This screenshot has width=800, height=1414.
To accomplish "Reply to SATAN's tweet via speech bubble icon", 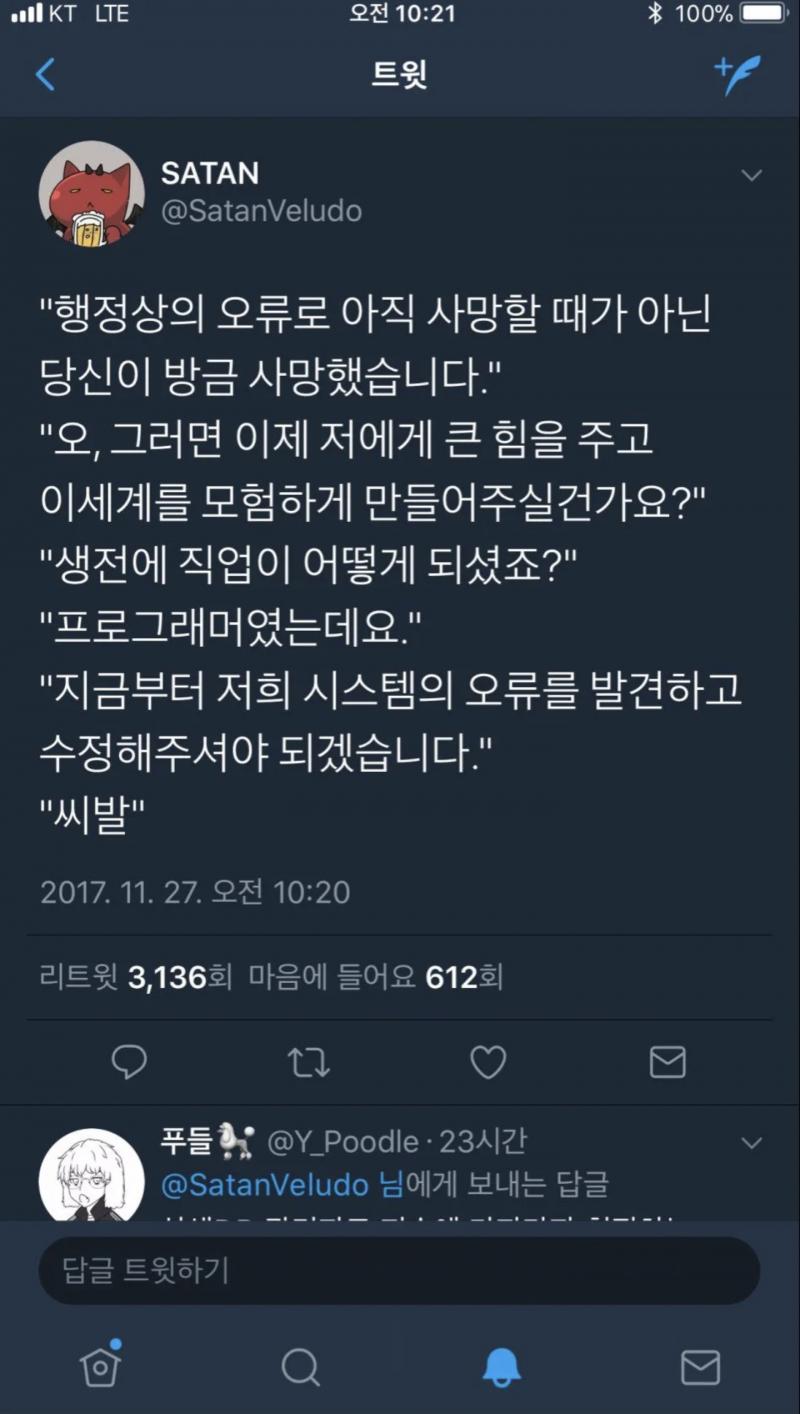I will (x=129, y=1061).
